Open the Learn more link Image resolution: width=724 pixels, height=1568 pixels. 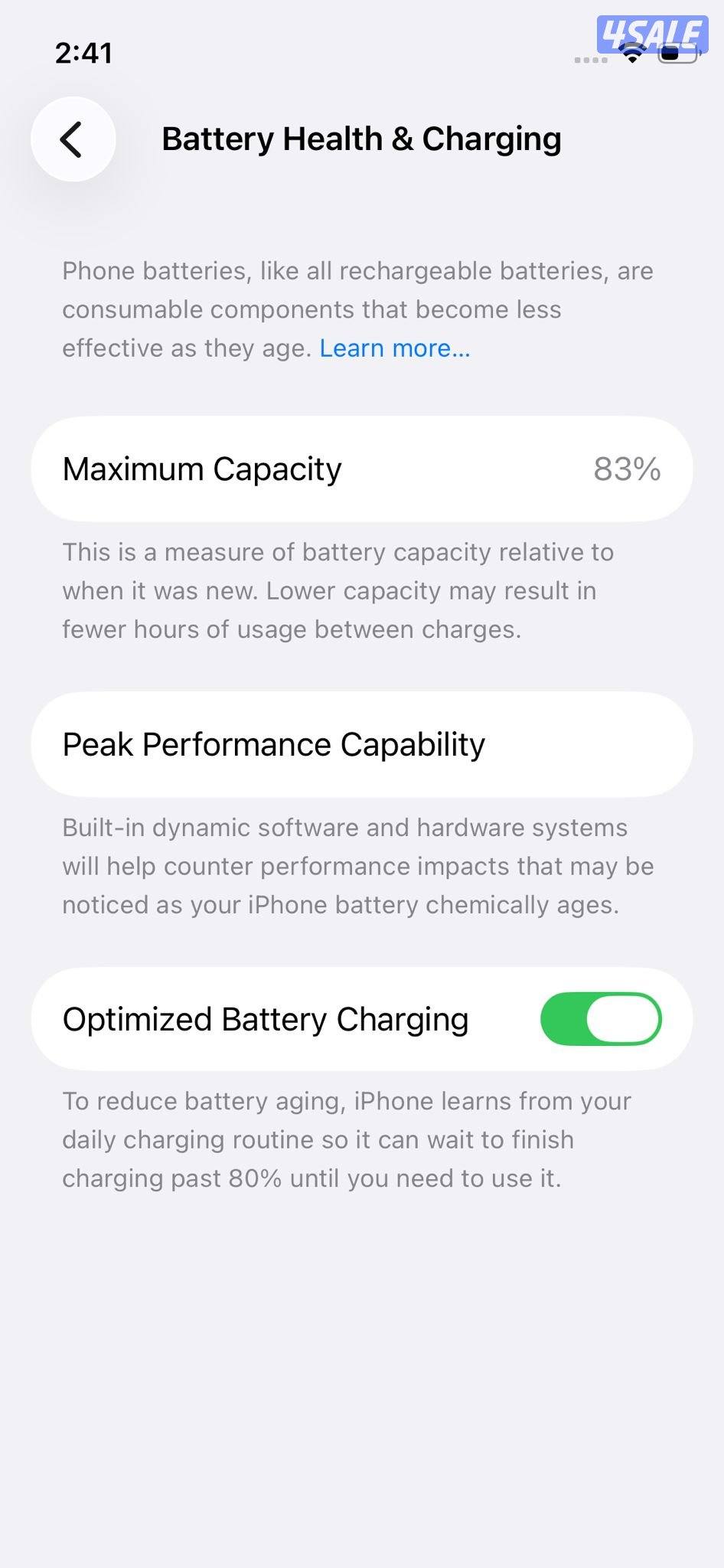pos(394,348)
